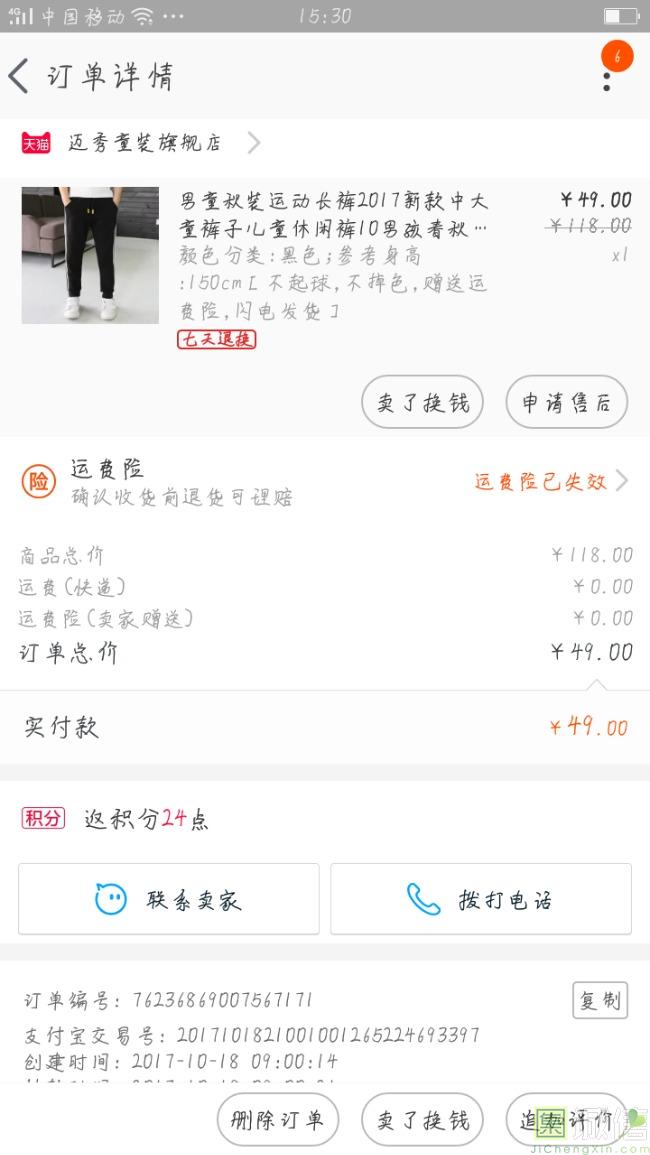This screenshot has width=650, height=1155.
Task: Contact the seller via 联系卖家
Action: tap(169, 899)
